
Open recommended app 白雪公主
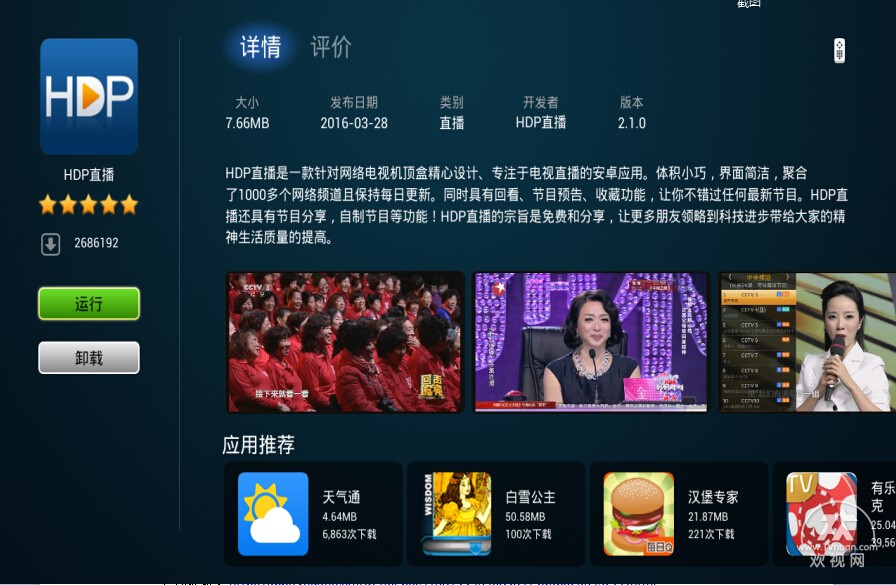tap(496, 513)
